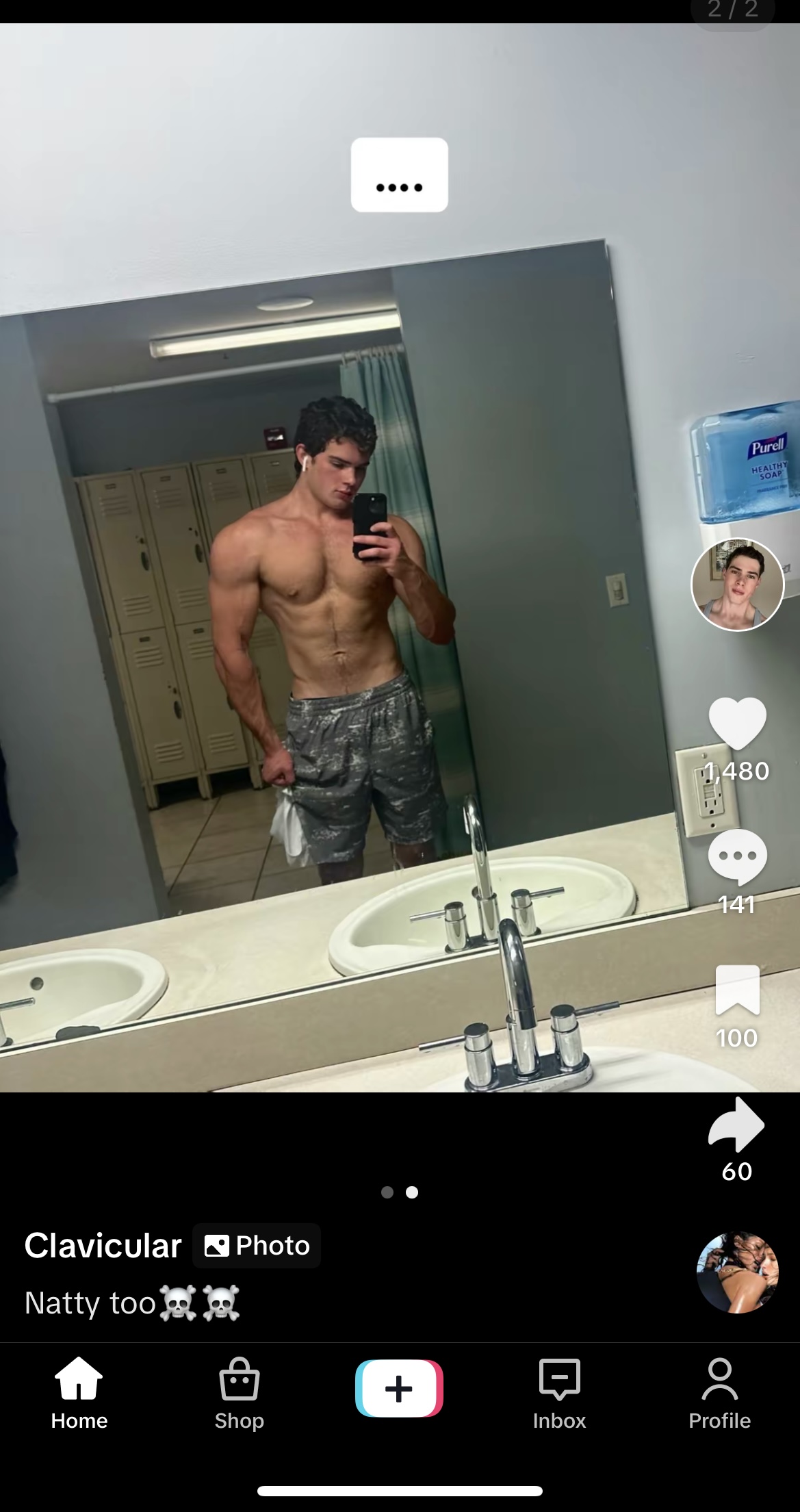Share this post
The width and height of the screenshot is (800, 1512).
tap(736, 1125)
